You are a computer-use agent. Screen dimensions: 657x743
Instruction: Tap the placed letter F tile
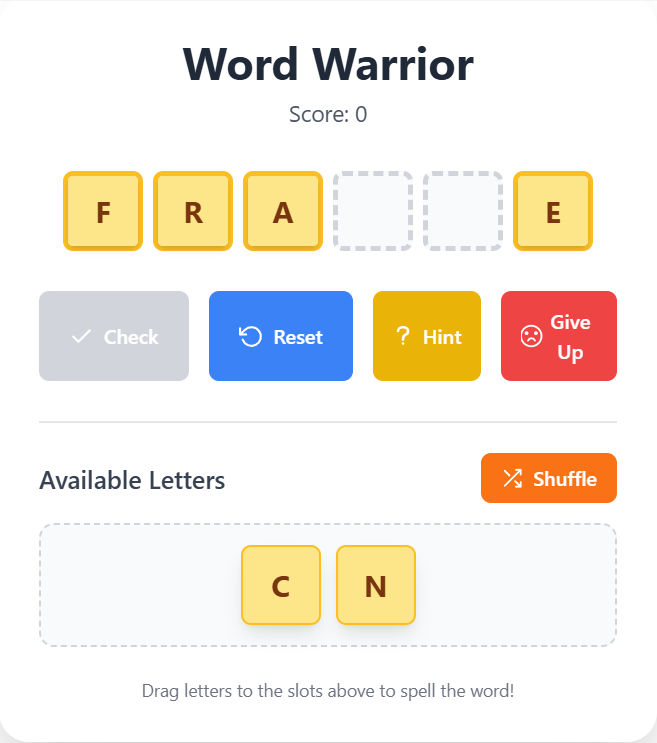point(103,211)
